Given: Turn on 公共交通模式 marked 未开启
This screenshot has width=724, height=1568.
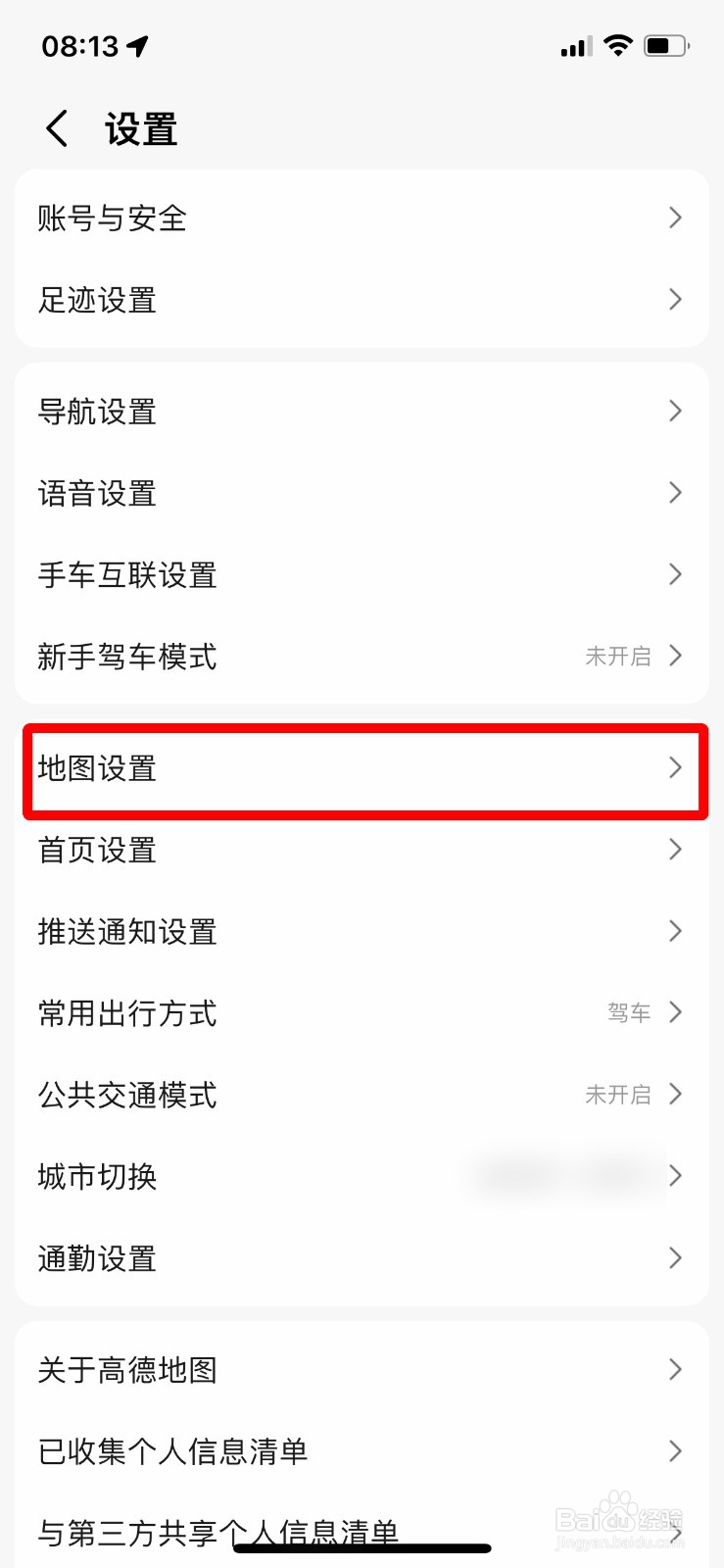Looking at the screenshot, I should [617, 1095].
